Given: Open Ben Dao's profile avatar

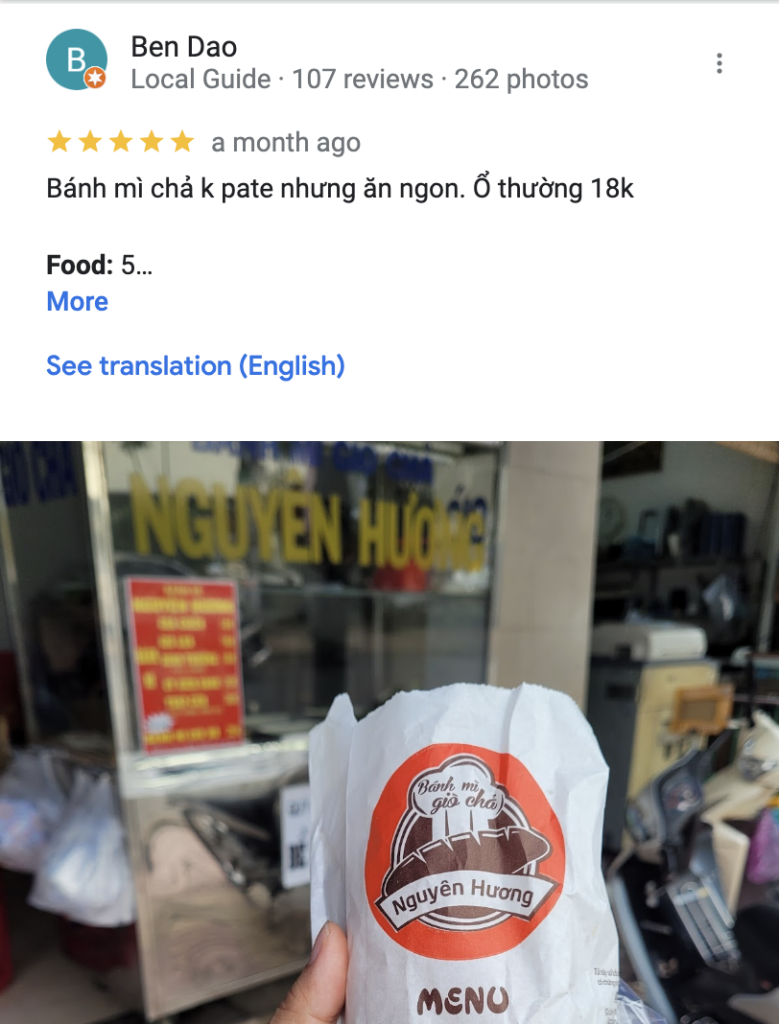Looking at the screenshot, I should 76,60.
